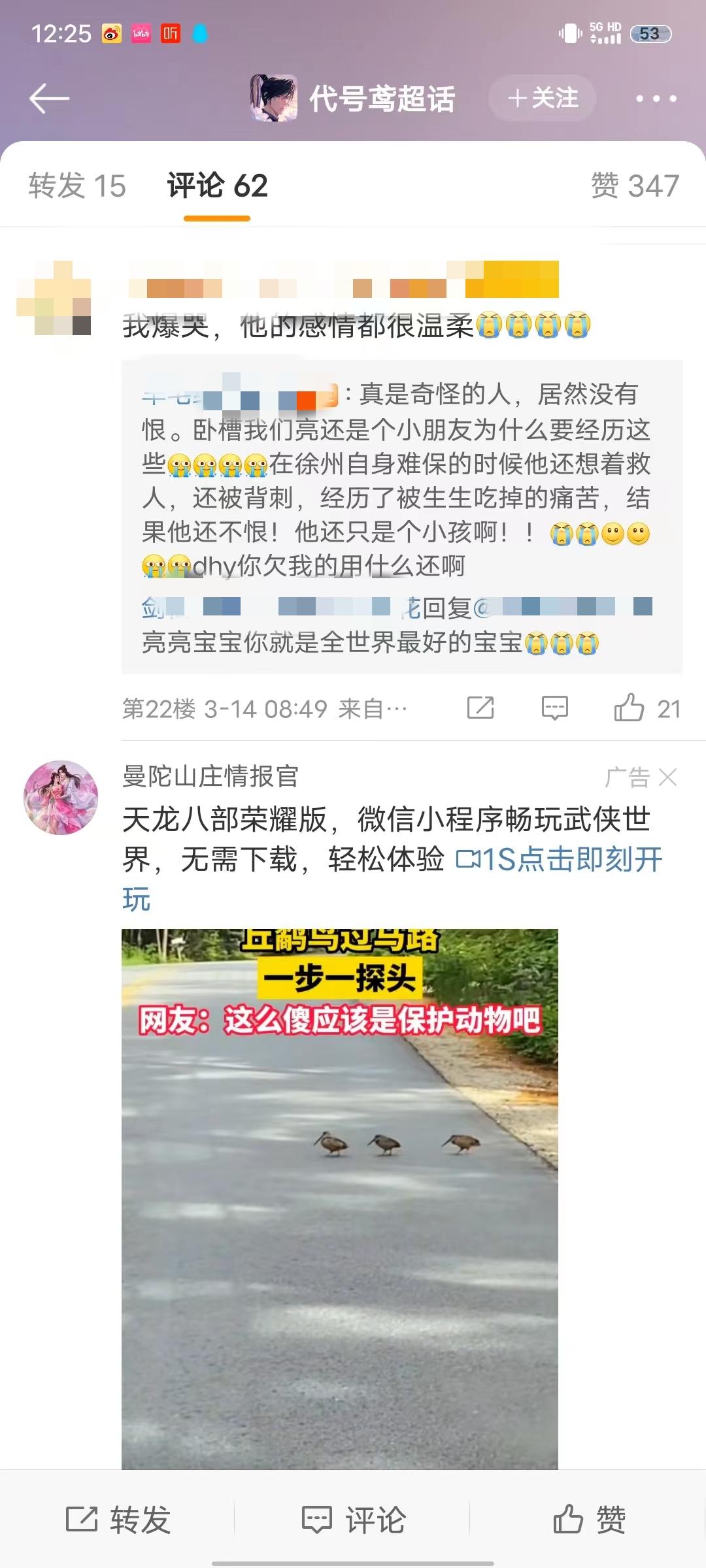Viewport: 706px width, 1568px height.
Task: Open the three-dot overflow menu
Action: point(656,99)
